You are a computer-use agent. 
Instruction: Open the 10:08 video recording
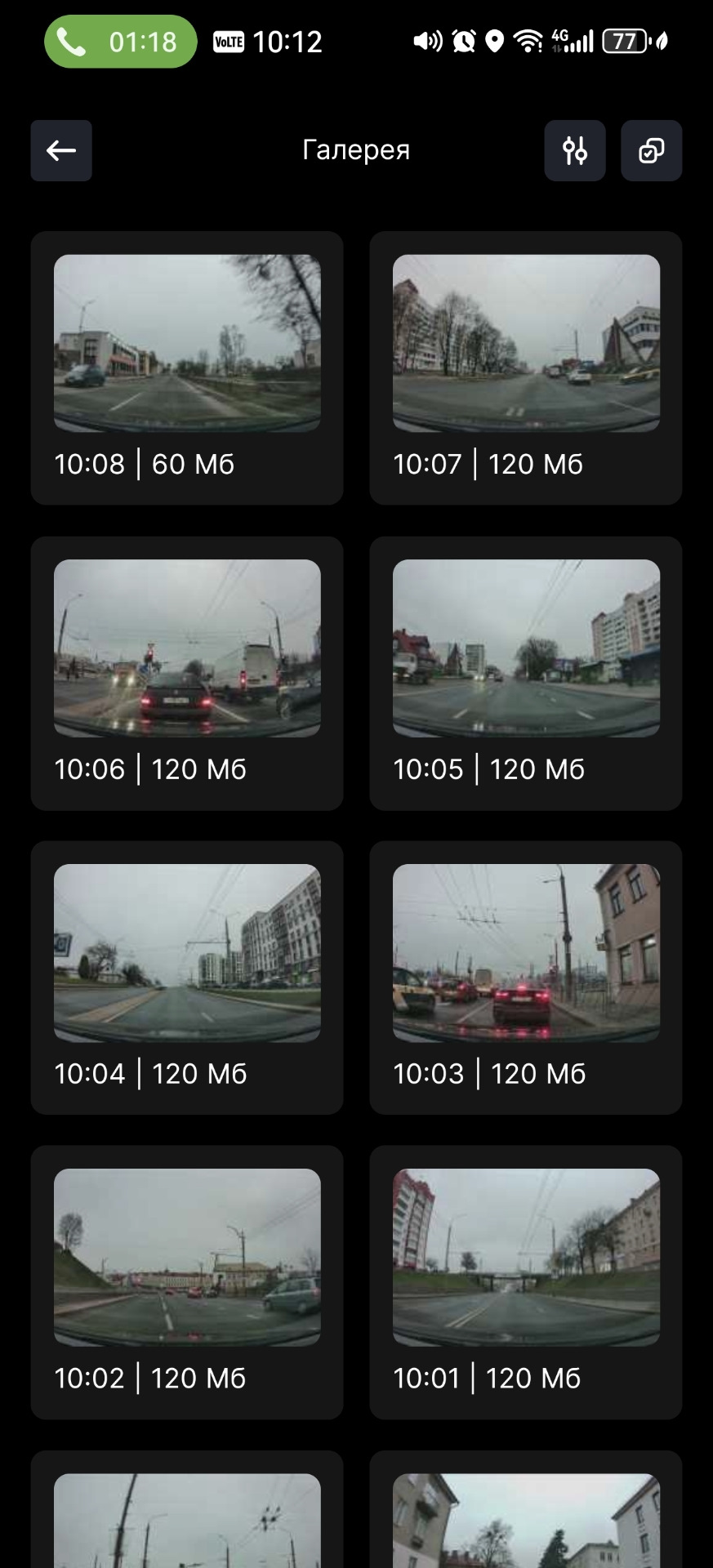(x=186, y=343)
